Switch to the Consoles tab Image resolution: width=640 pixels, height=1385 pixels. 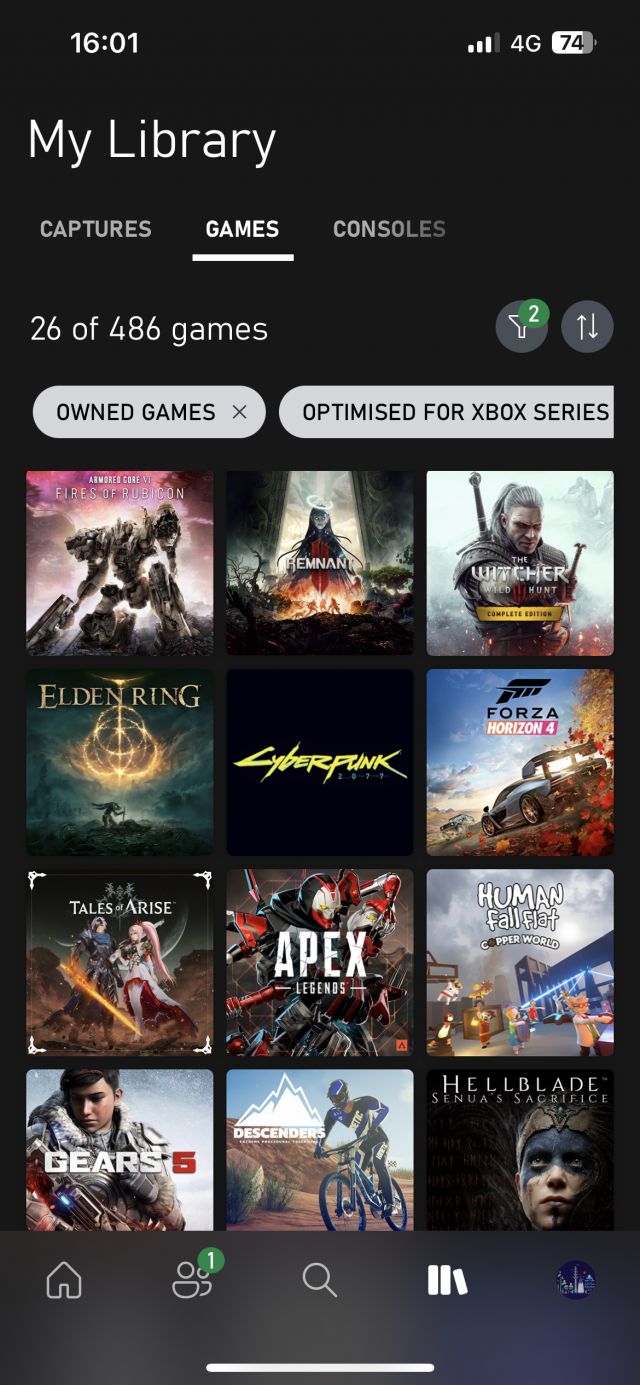tap(389, 229)
